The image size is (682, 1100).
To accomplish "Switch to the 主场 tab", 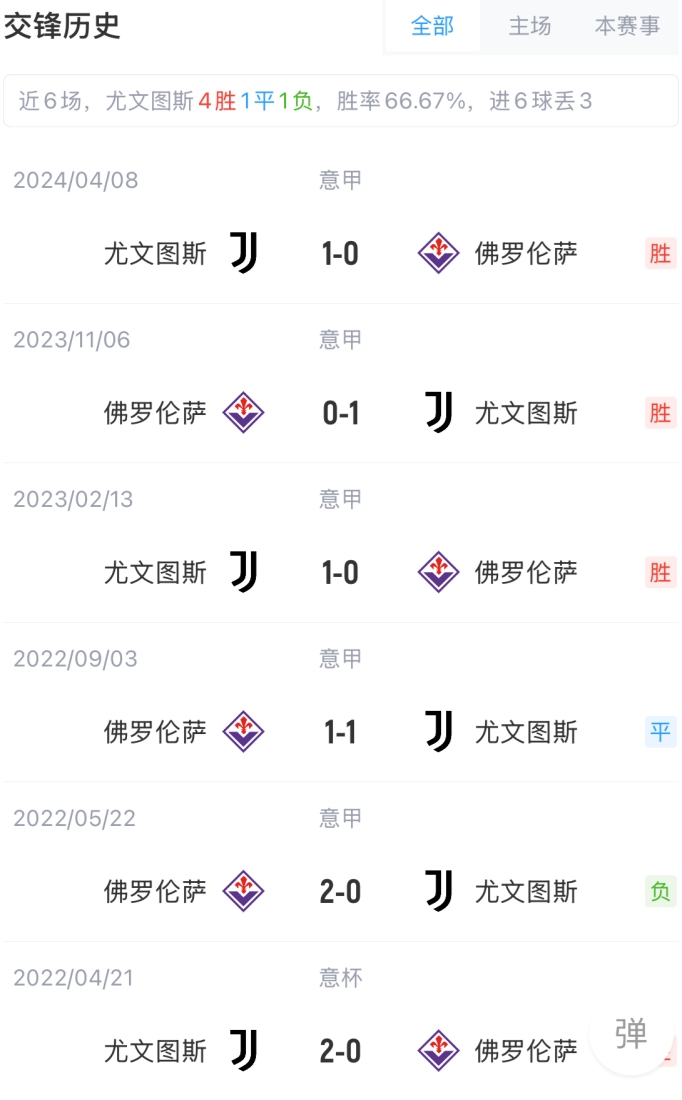I will (529, 27).
